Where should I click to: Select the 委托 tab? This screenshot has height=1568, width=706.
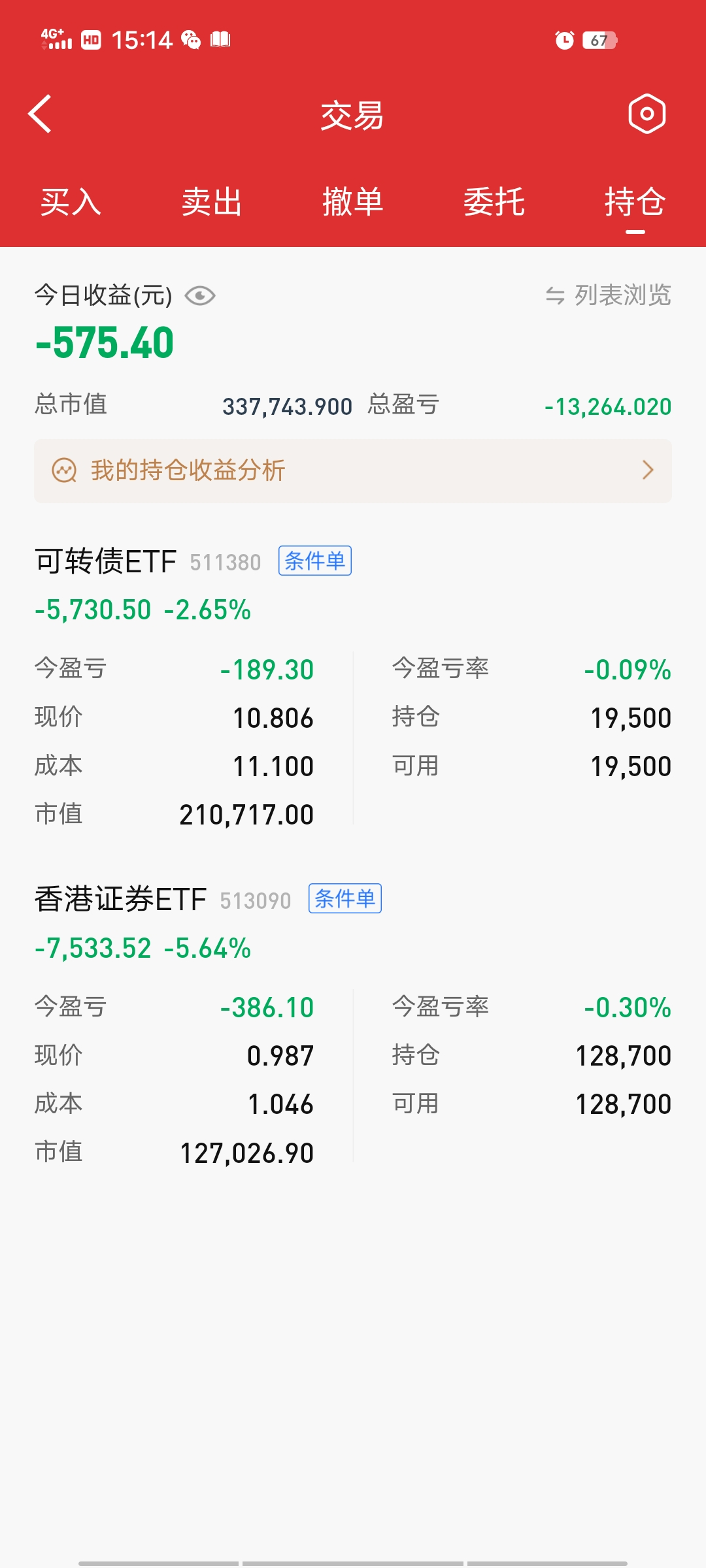click(494, 201)
